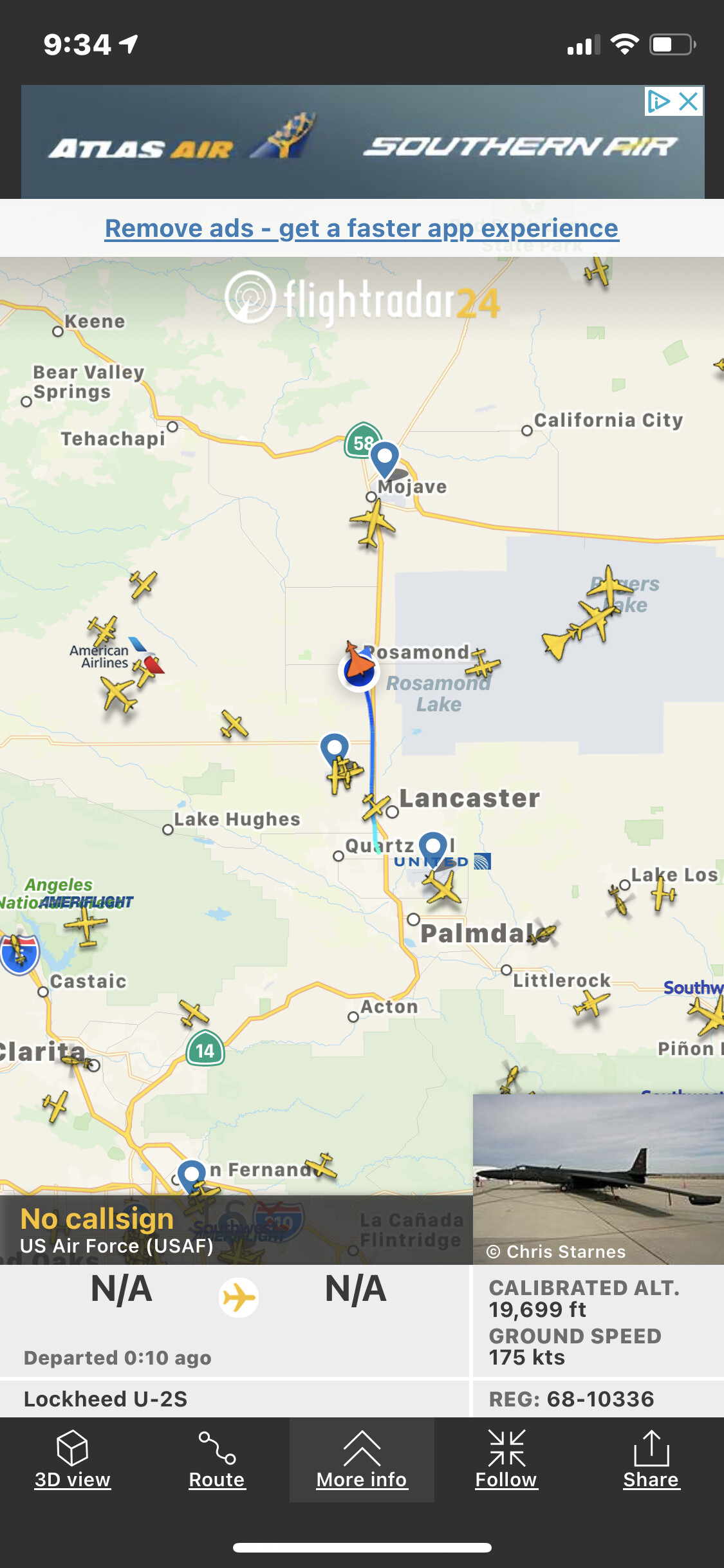Share this flight

[651, 1461]
